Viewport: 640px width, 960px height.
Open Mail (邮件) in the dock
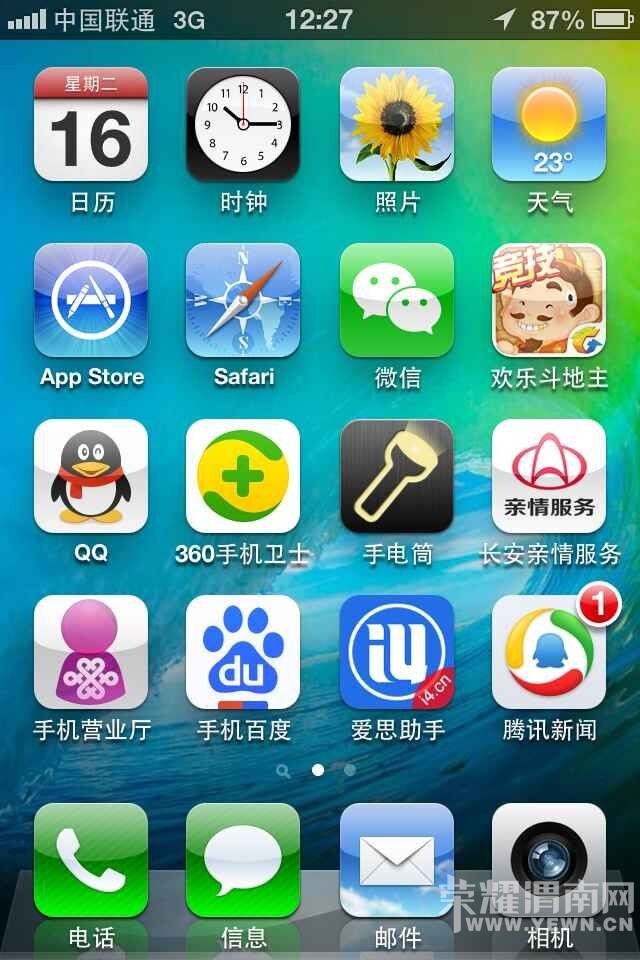(x=397, y=860)
